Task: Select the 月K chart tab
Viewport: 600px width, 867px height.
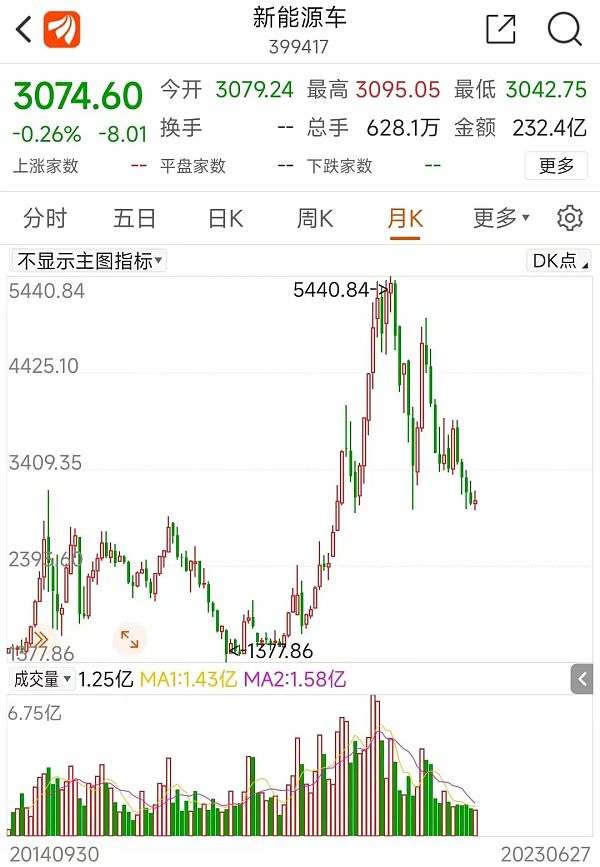Action: coord(405,218)
